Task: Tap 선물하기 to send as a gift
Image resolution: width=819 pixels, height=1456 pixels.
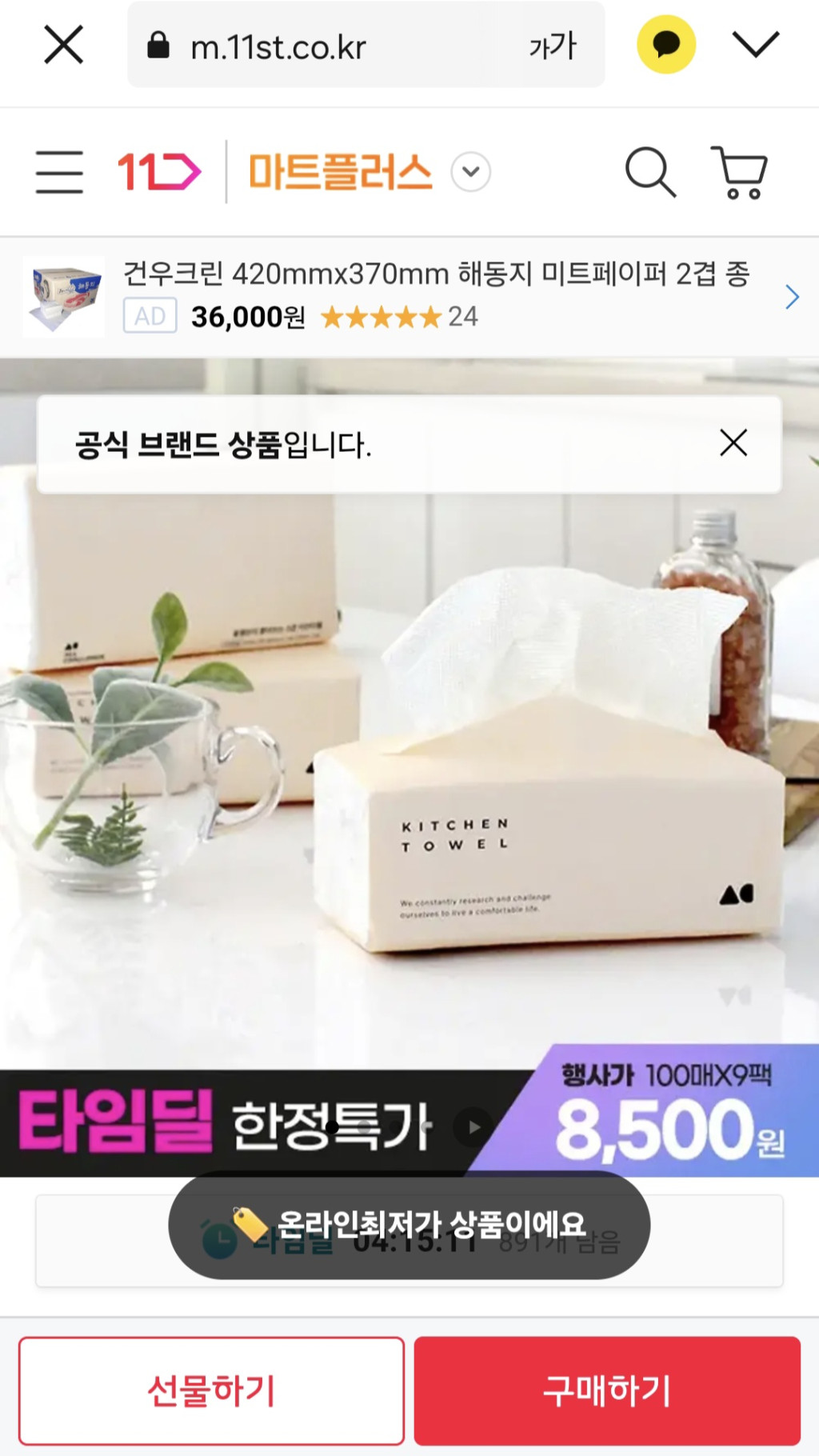Action: (x=211, y=1390)
